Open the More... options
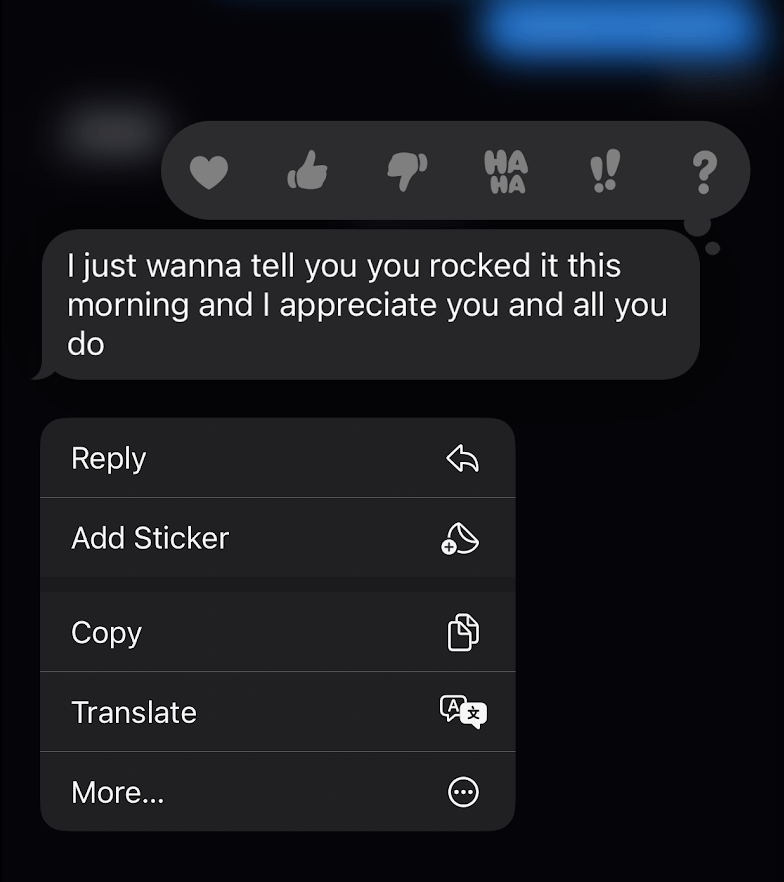This screenshot has width=784, height=882. click(x=277, y=792)
